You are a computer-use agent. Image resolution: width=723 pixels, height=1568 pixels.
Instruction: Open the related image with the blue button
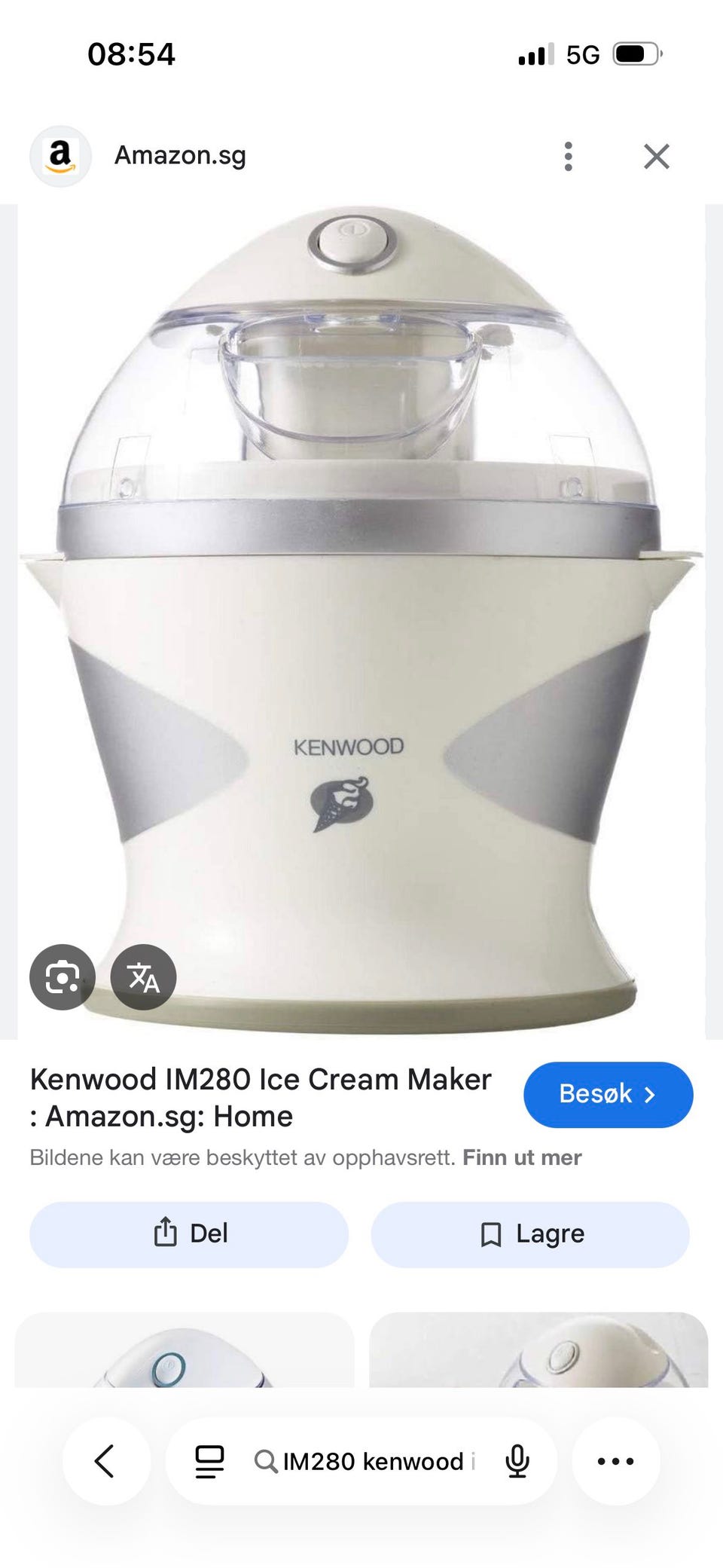tap(185, 1349)
